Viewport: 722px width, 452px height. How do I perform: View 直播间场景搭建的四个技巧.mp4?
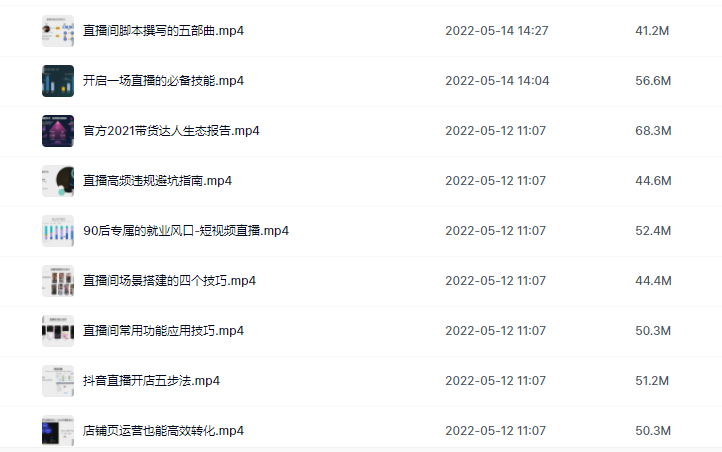click(x=169, y=281)
